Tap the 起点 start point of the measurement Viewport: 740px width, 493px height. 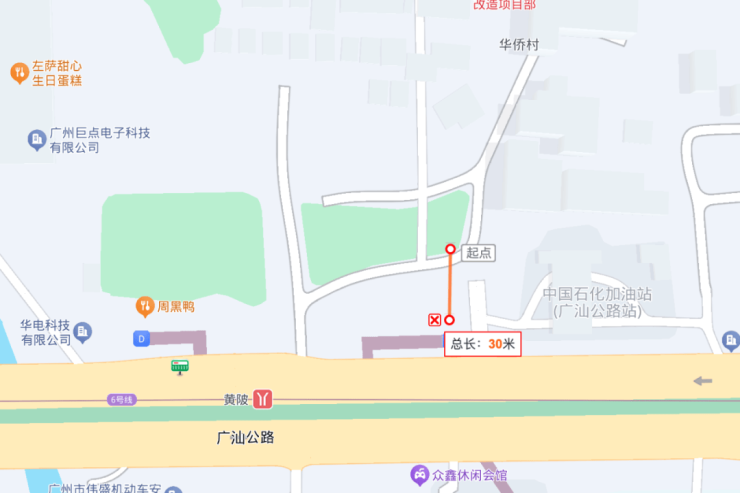[x=450, y=249]
